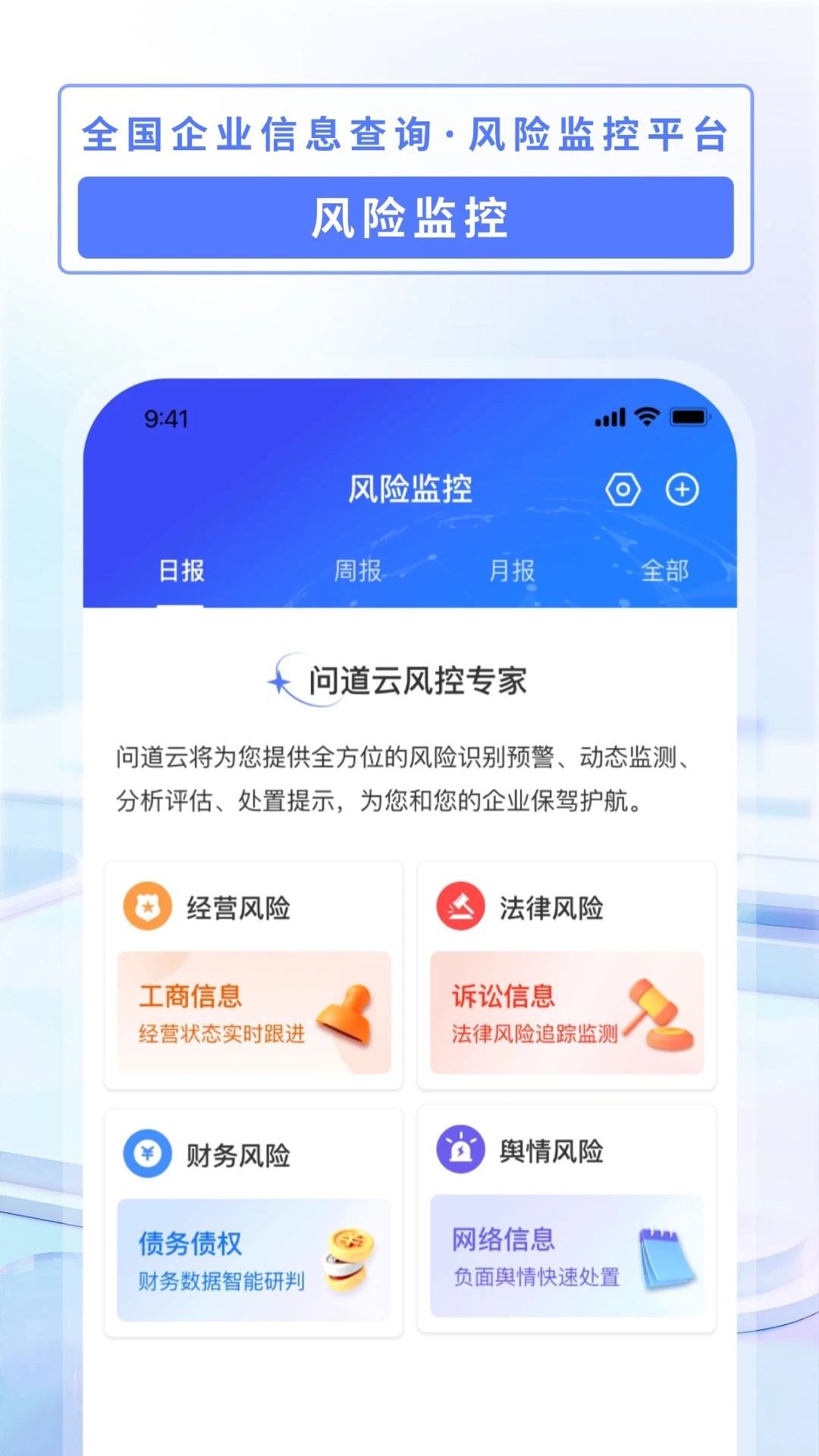Select the 全部 tab
The height and width of the screenshot is (1456, 819).
(665, 572)
